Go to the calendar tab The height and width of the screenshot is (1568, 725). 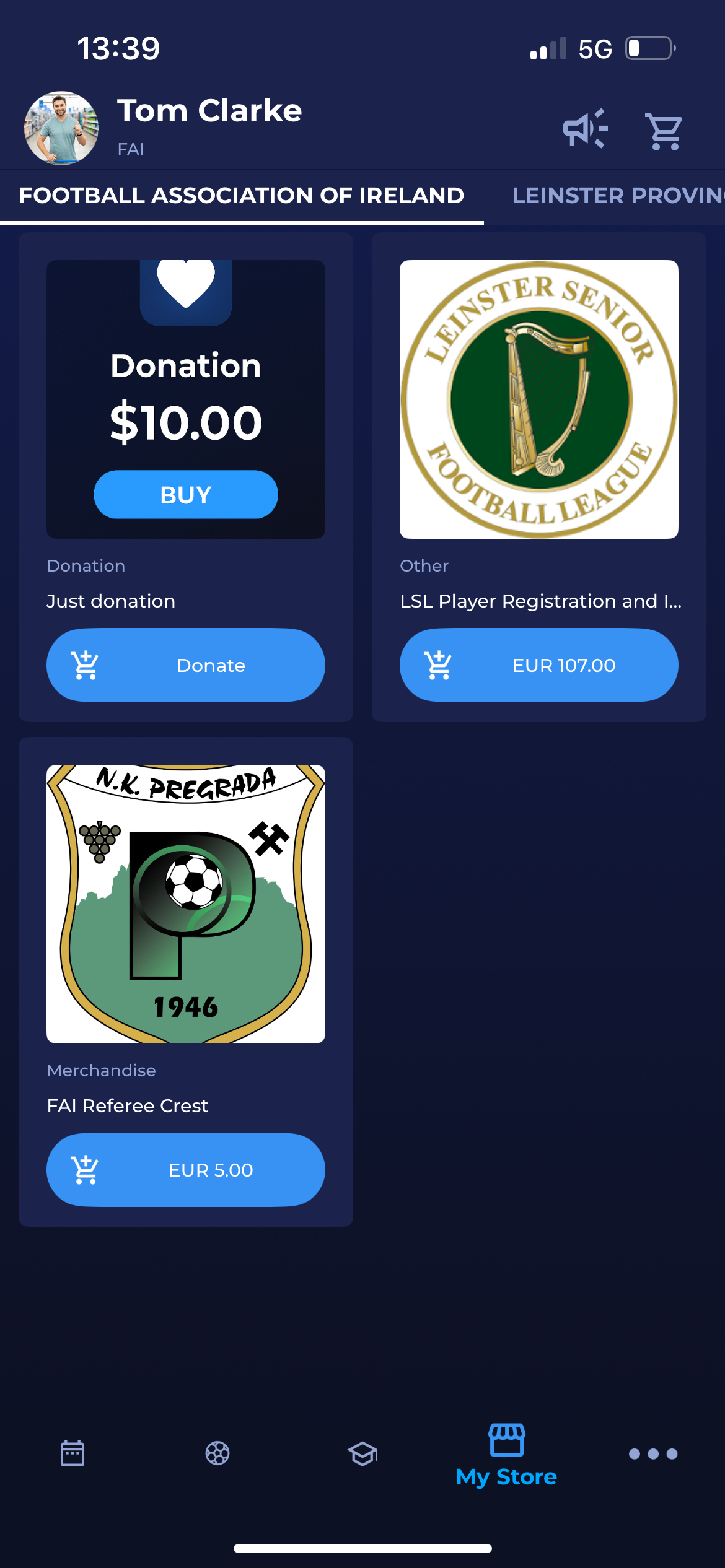pyautogui.click(x=72, y=1453)
